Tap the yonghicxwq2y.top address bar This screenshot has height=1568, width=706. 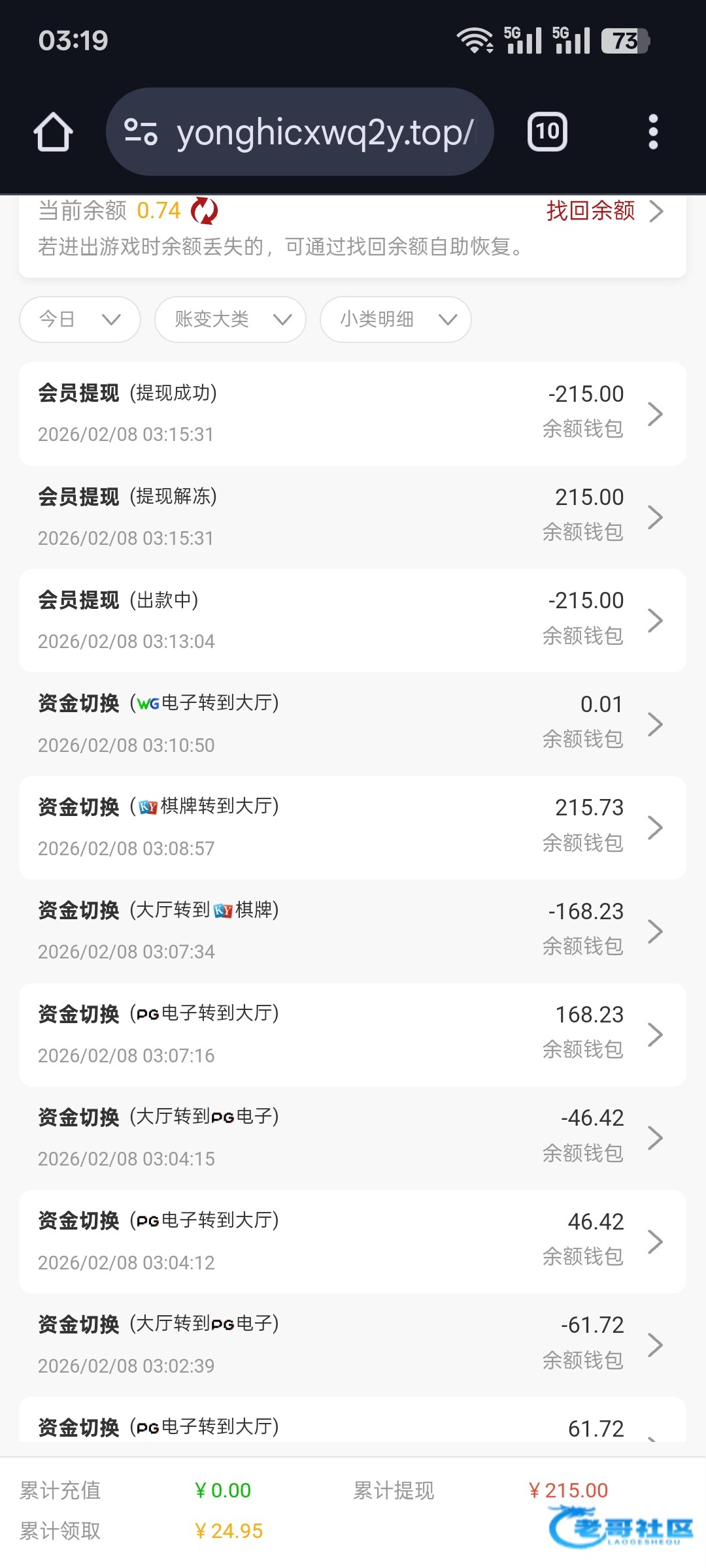click(301, 132)
